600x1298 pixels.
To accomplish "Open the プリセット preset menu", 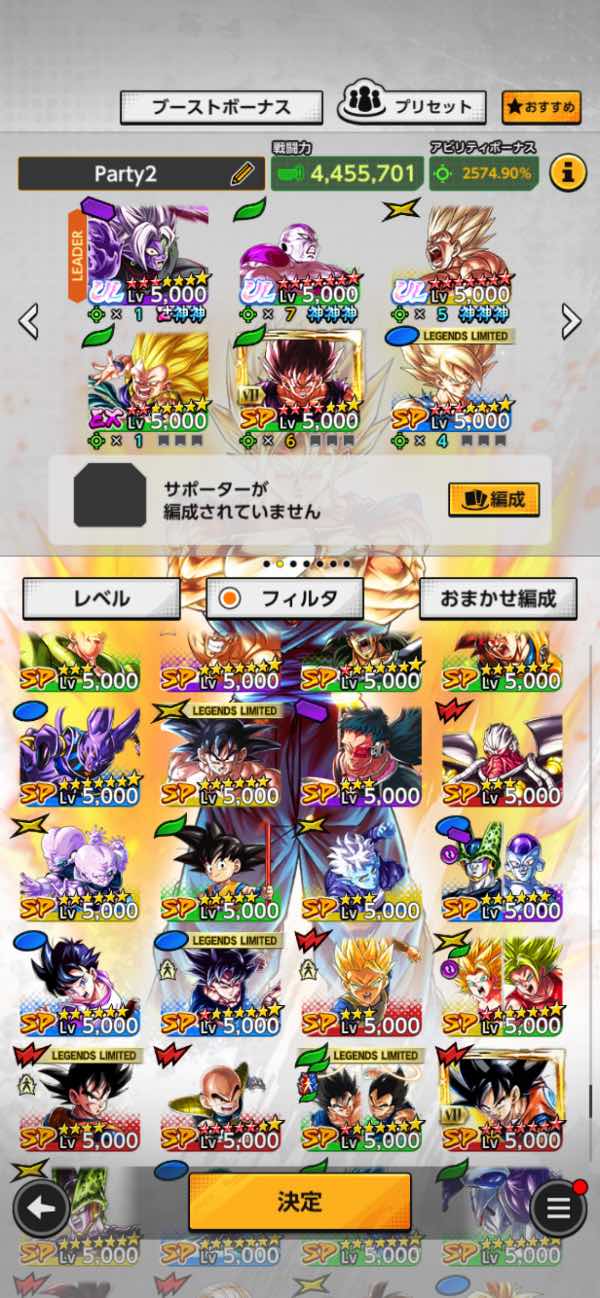I will 412,105.
